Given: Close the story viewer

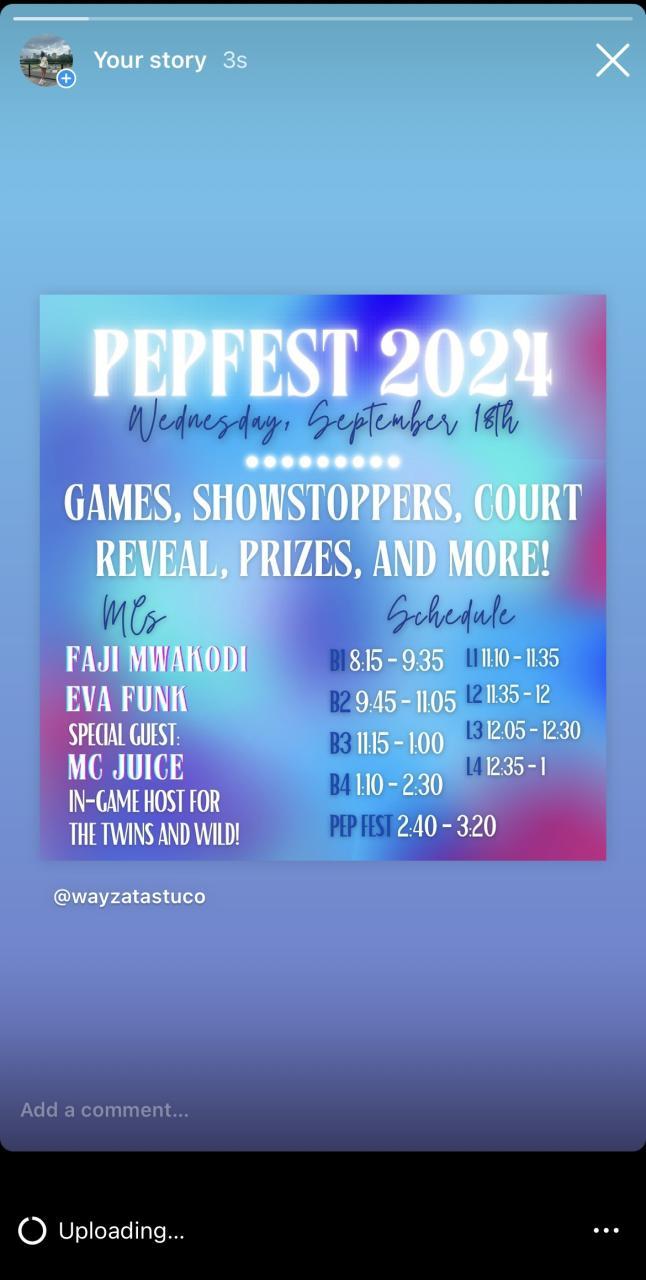Looking at the screenshot, I should [612, 60].
